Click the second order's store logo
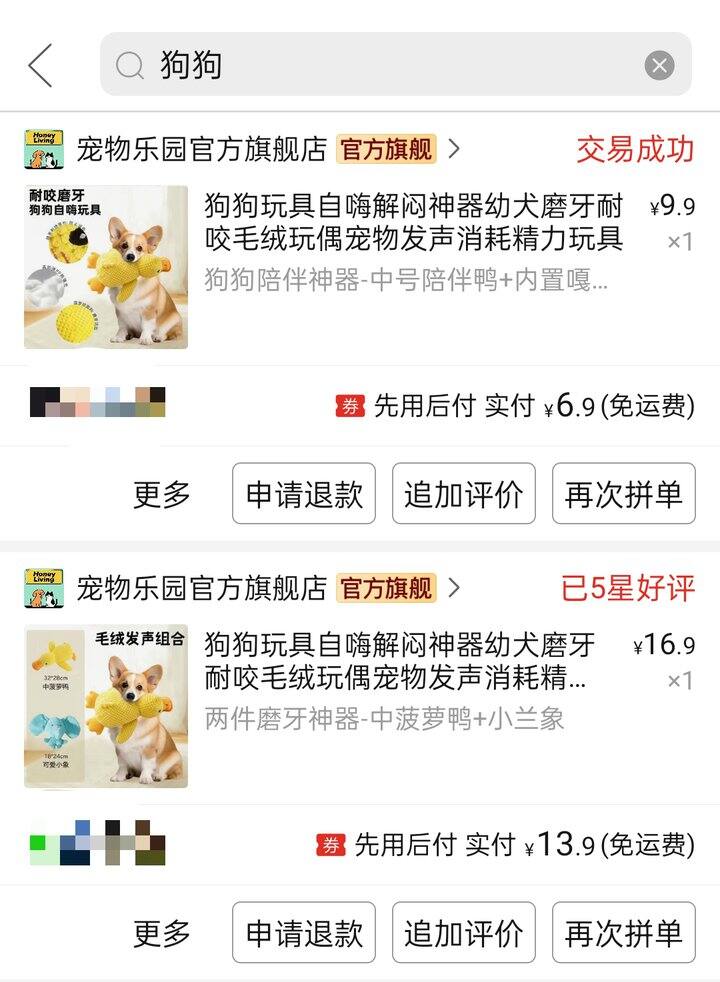Image resolution: width=720 pixels, height=982 pixels. [44, 586]
